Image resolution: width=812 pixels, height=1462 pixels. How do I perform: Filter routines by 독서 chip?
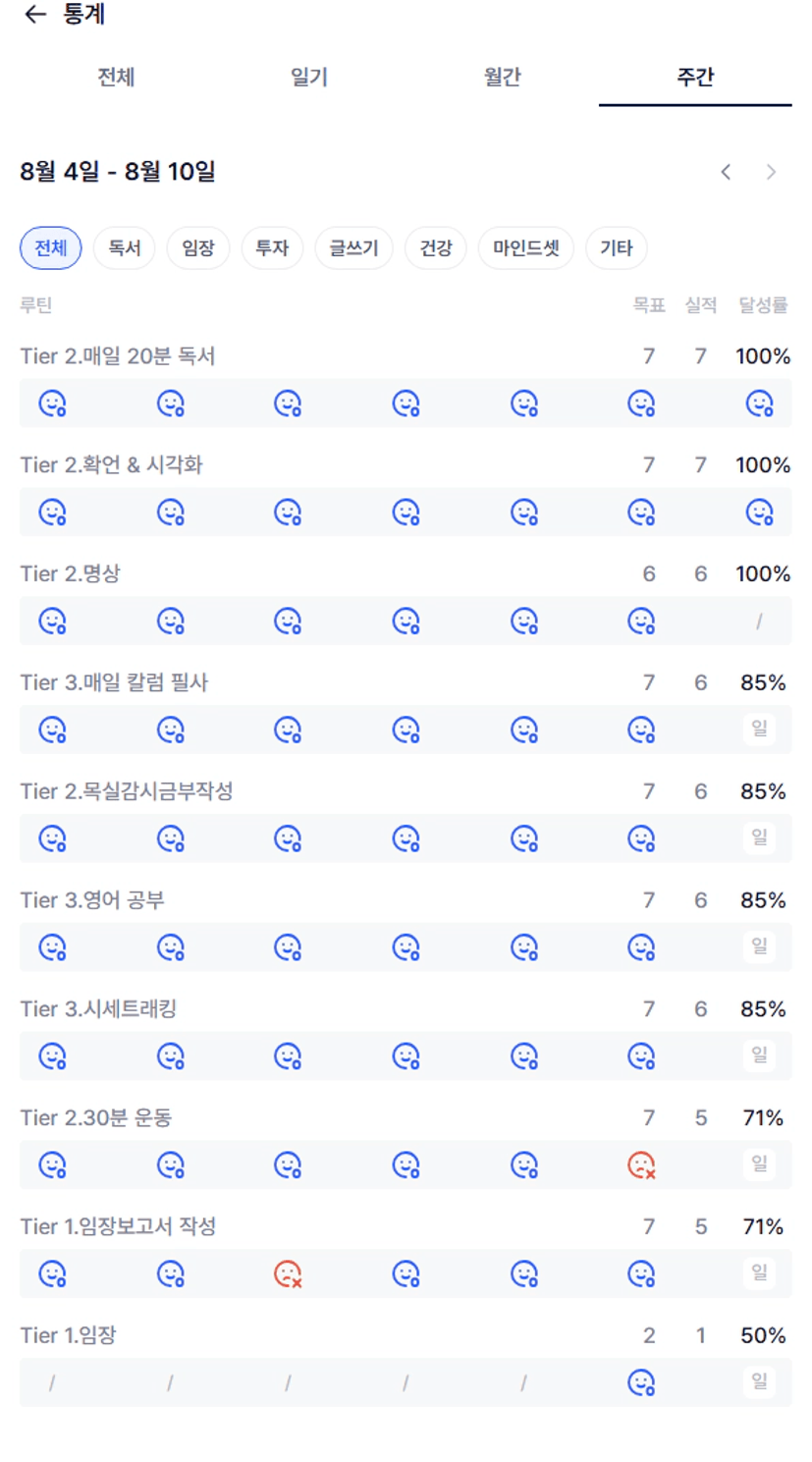[124, 248]
